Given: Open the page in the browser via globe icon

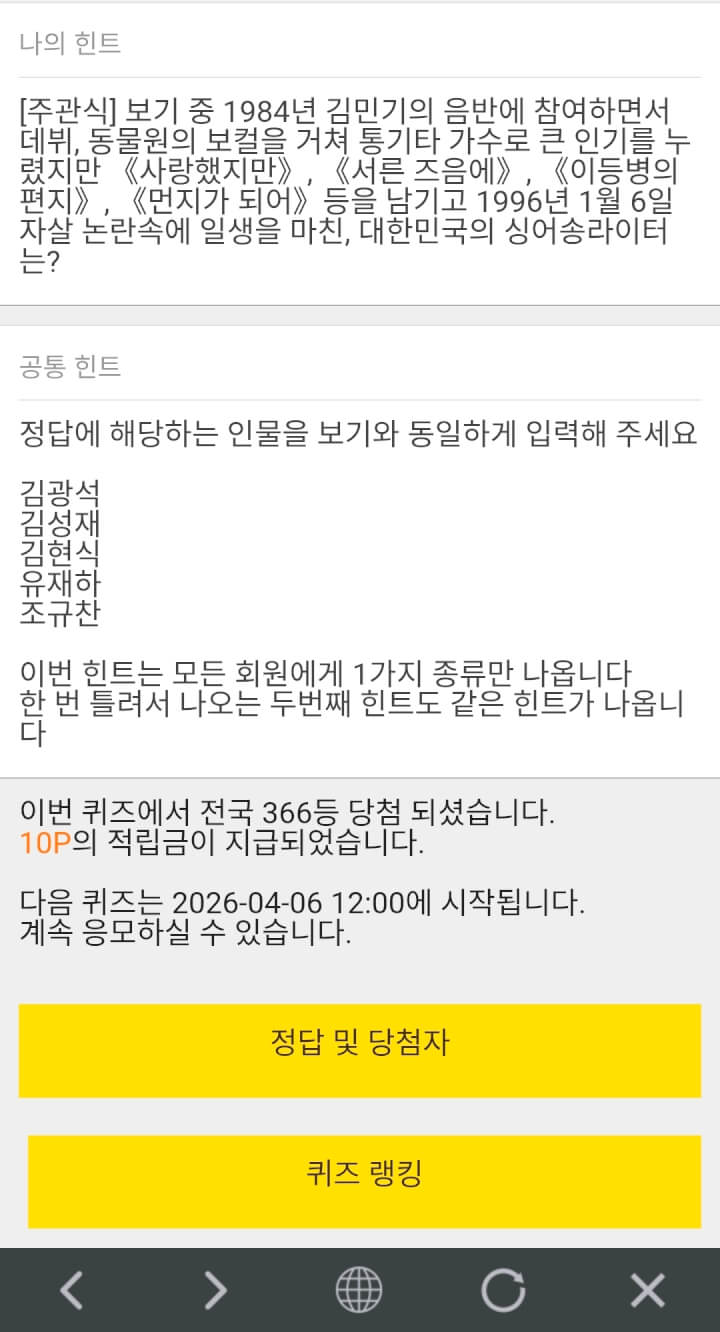Looking at the screenshot, I should click(x=359, y=1290).
